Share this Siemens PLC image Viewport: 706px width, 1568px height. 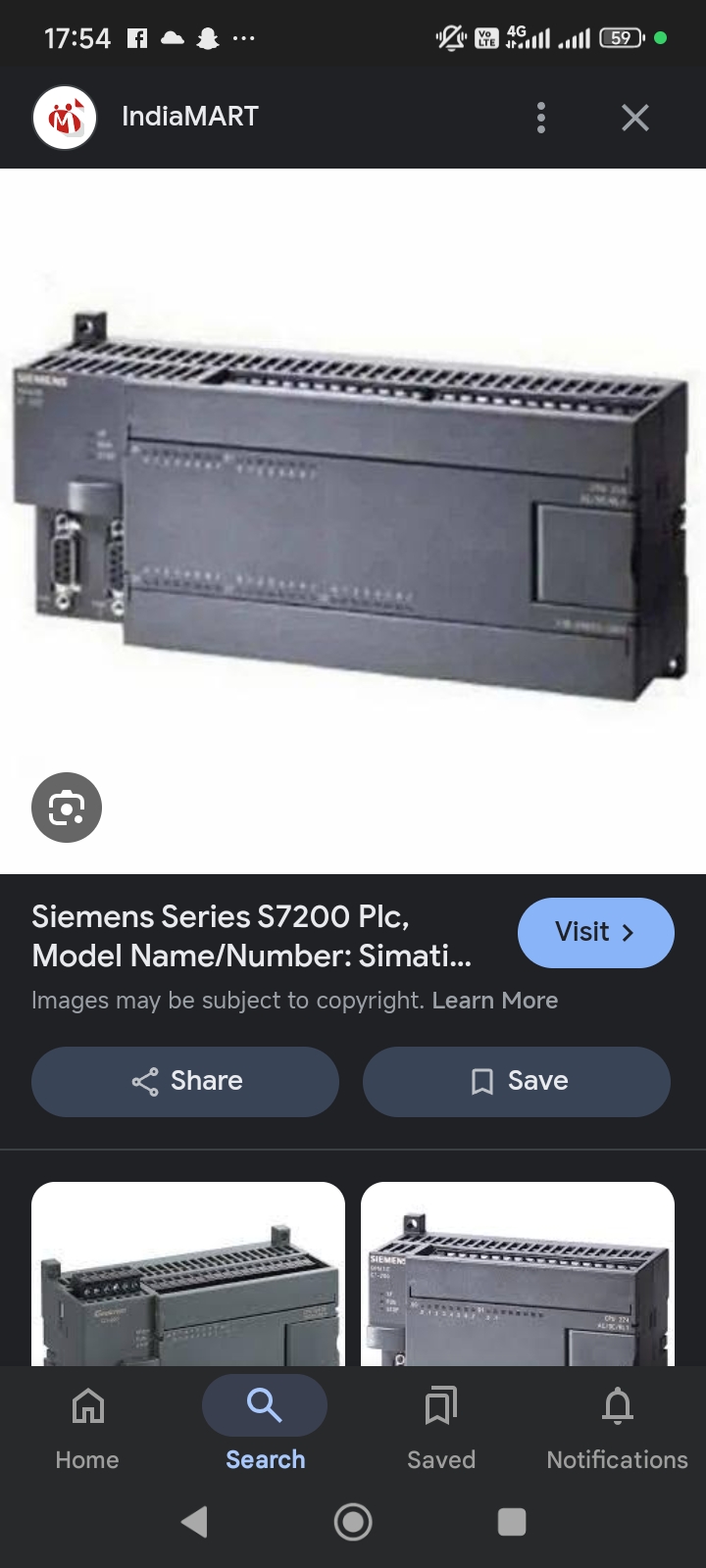click(x=185, y=1081)
